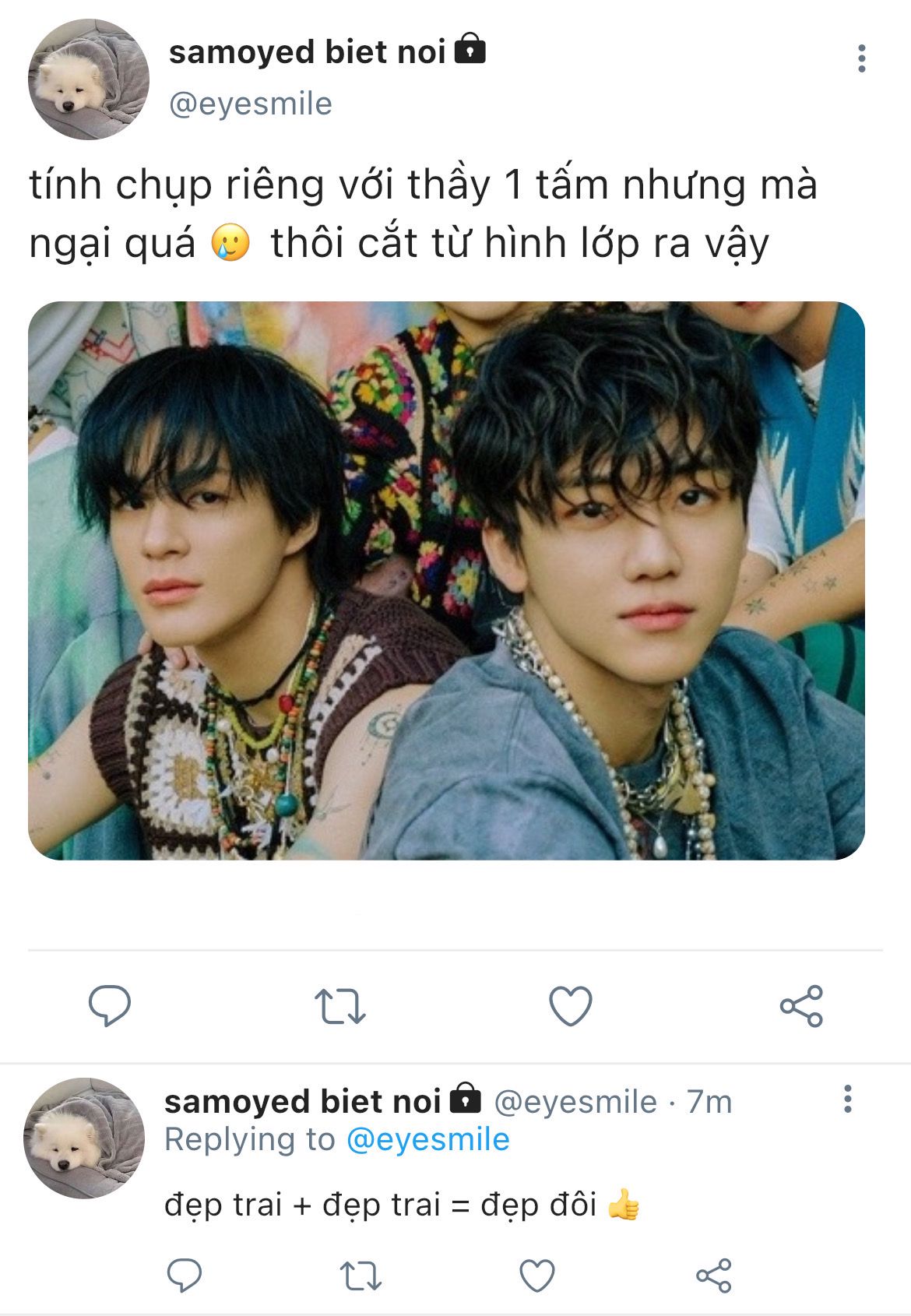This screenshot has height=1316, width=911.
Task: Share the main tweet
Action: tap(801, 1005)
